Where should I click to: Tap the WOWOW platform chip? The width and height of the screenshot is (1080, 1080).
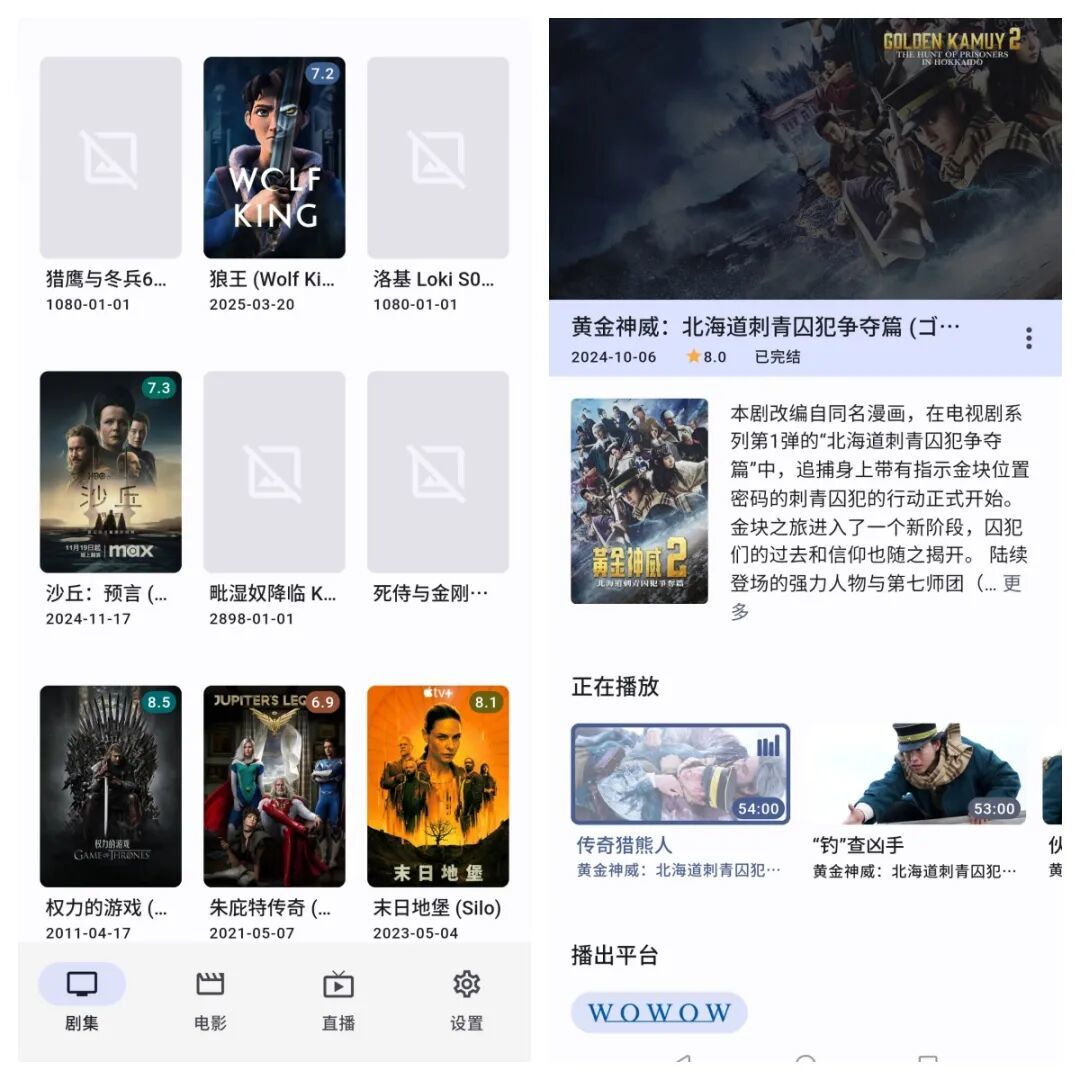pyautogui.click(x=658, y=1012)
